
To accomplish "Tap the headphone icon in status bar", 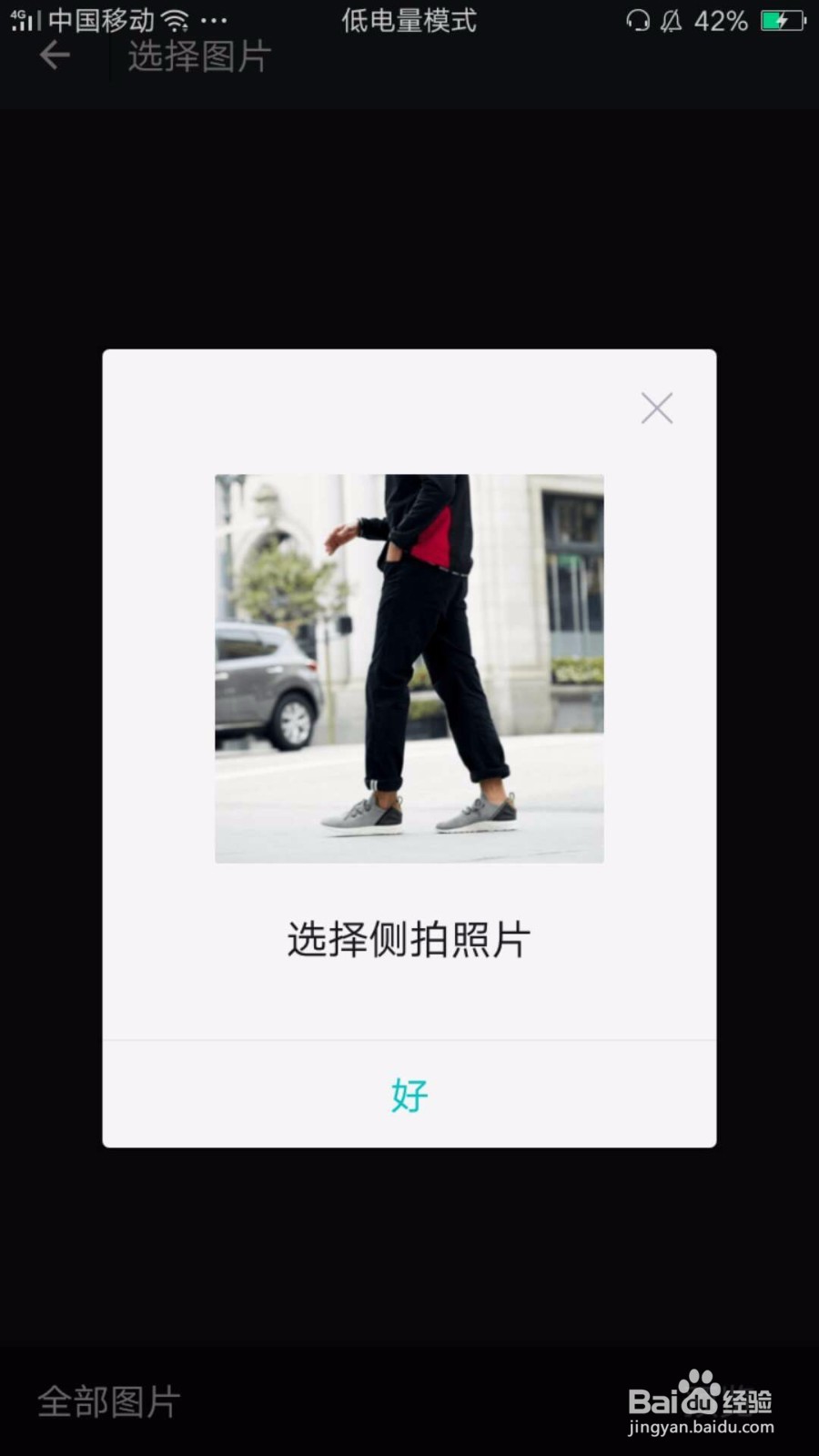I will click(x=637, y=22).
